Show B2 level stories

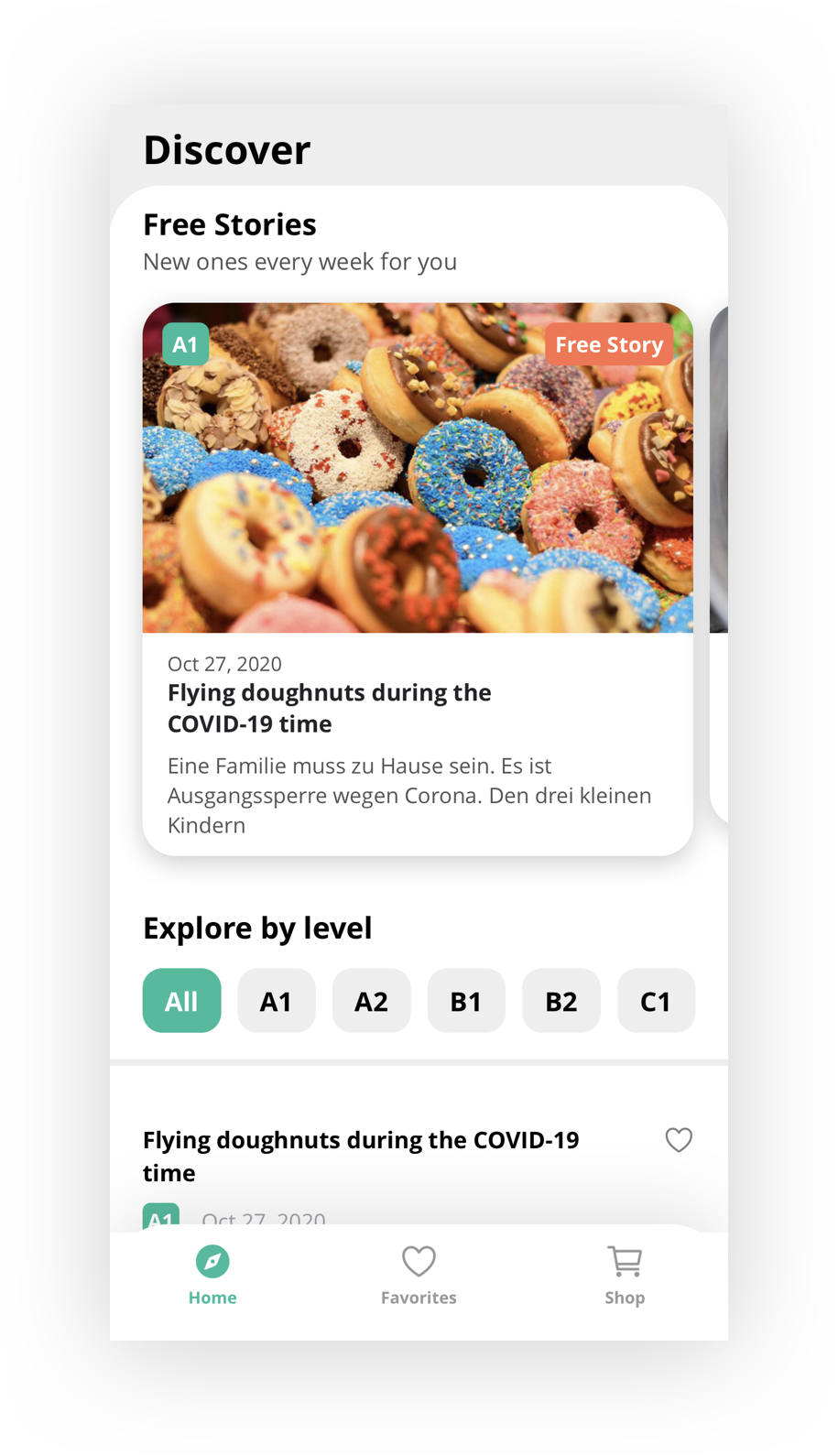point(560,1001)
